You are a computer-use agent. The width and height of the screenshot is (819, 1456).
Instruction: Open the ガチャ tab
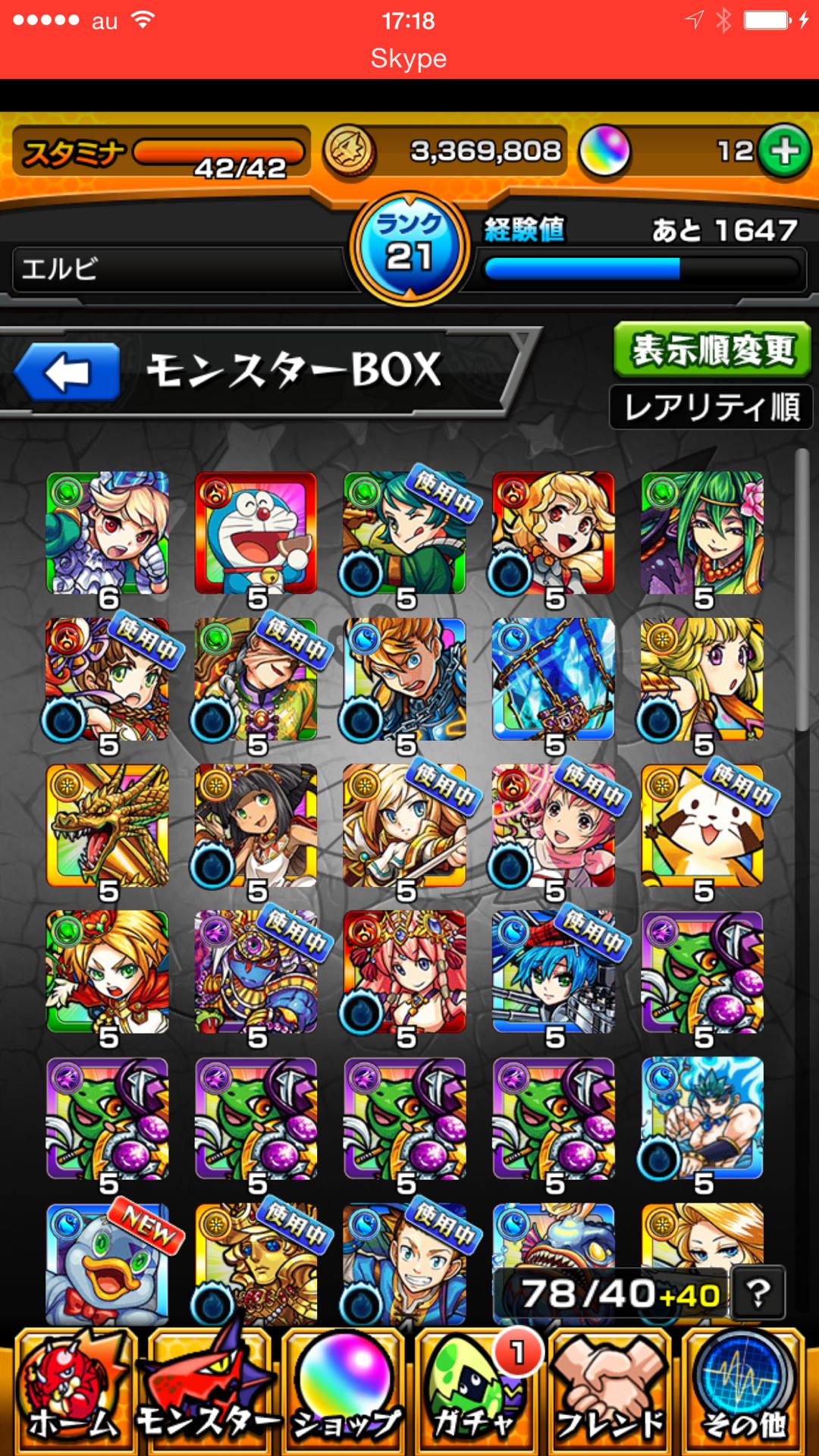click(476, 1394)
